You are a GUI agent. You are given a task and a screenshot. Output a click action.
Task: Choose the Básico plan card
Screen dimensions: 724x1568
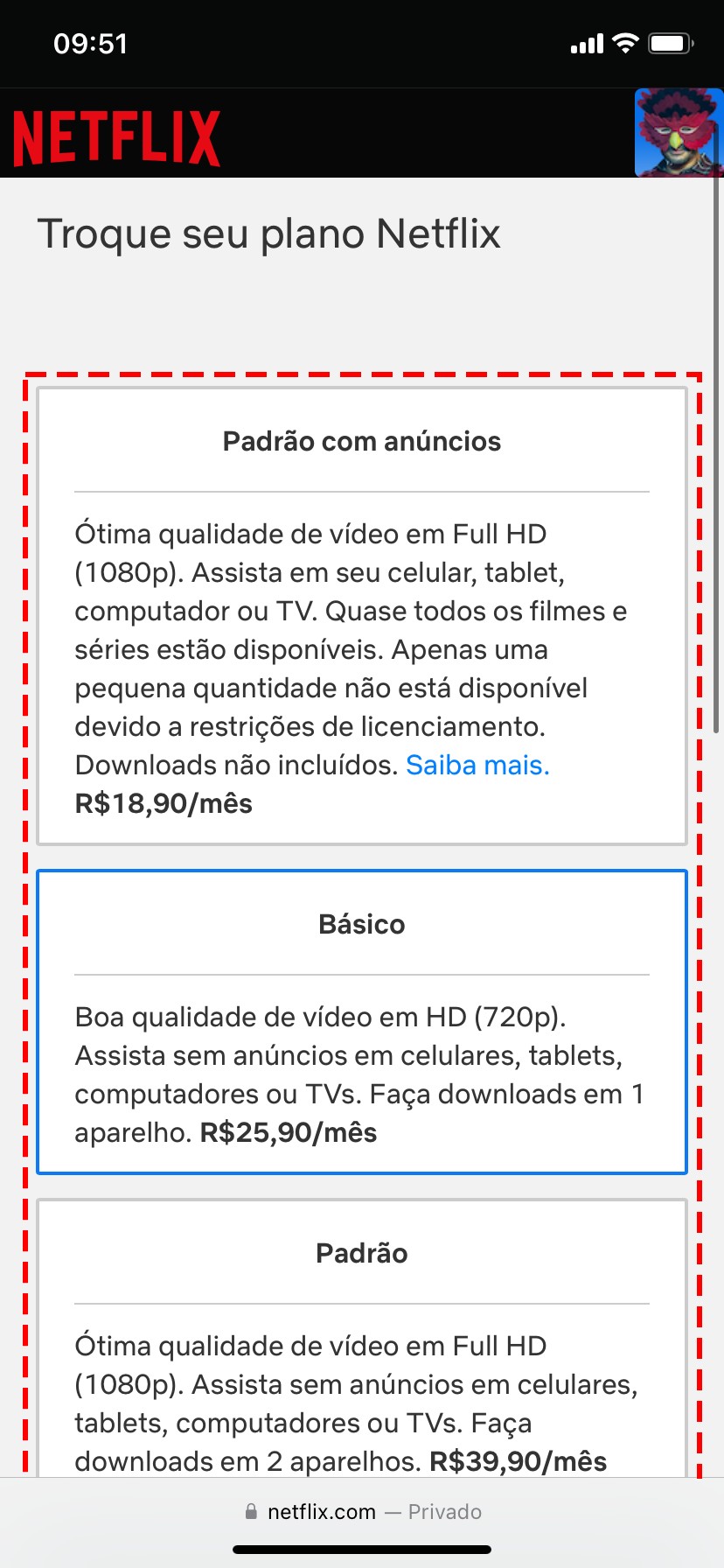tap(361, 1020)
